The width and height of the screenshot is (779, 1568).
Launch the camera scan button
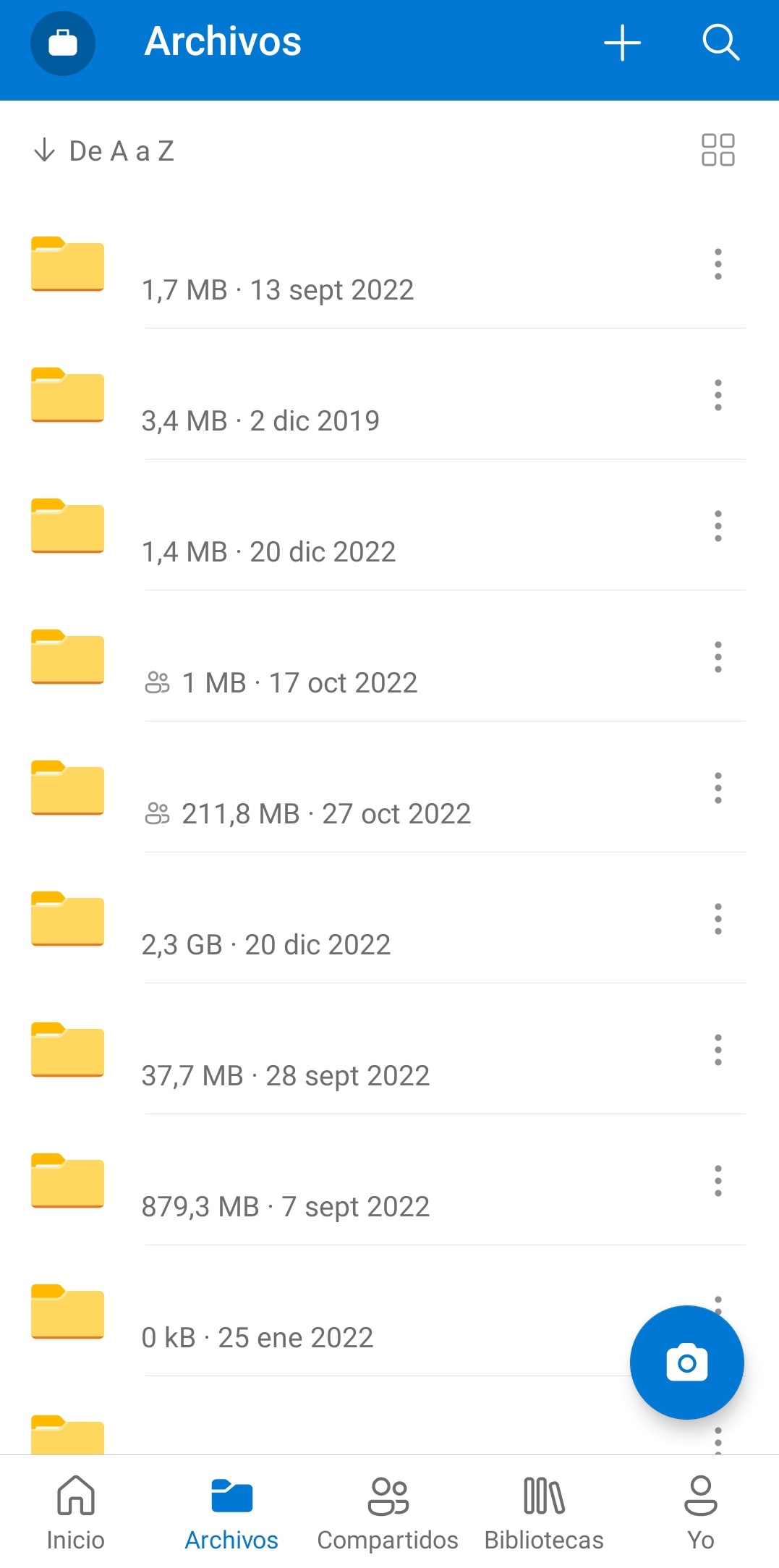(x=686, y=1363)
